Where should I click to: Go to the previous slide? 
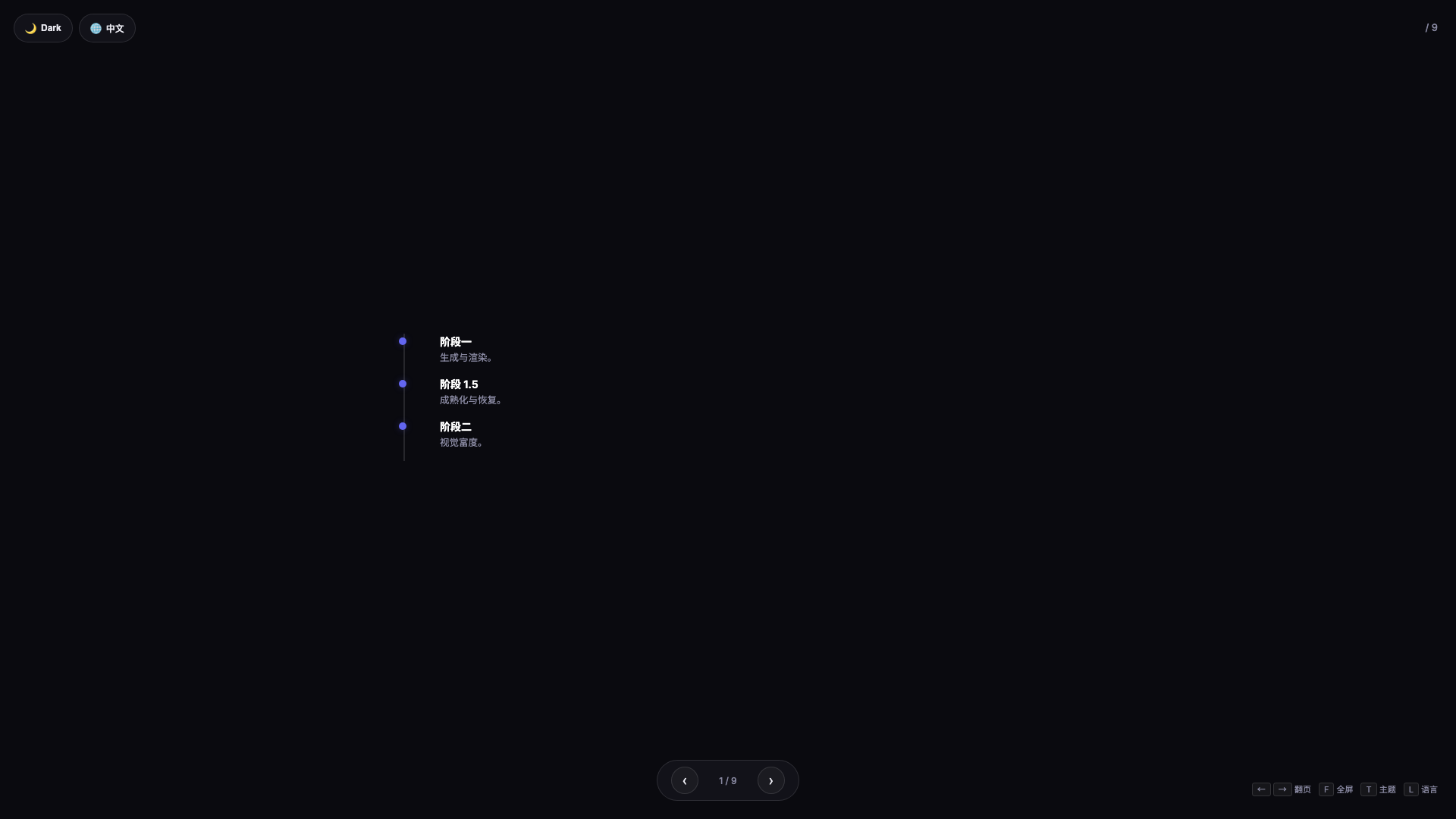point(685,780)
